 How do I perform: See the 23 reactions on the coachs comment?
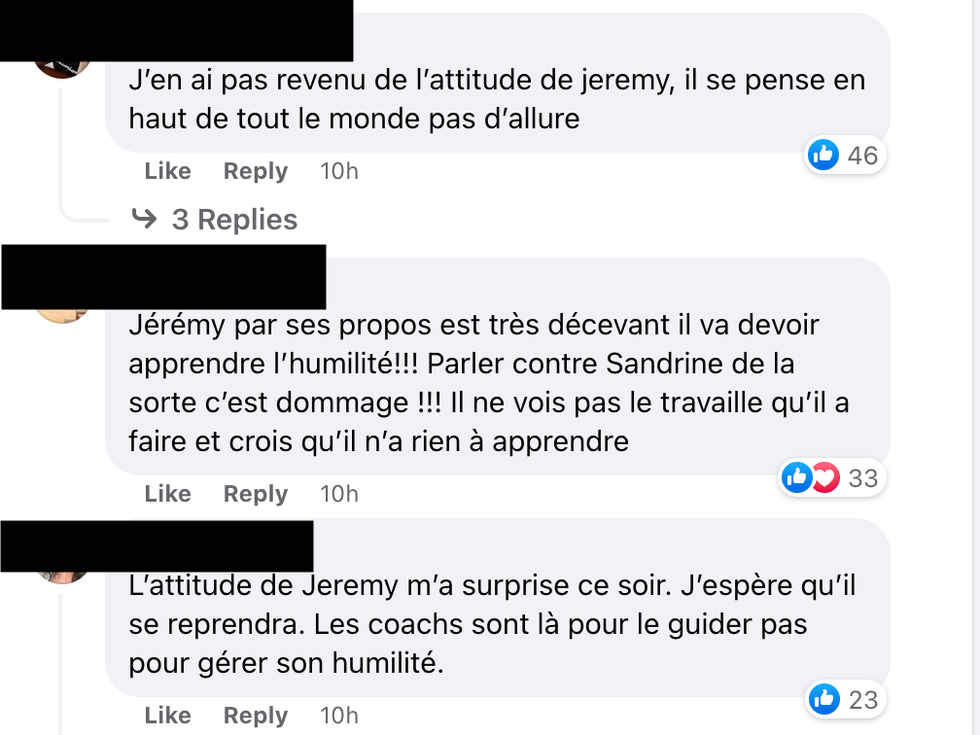tap(845, 700)
